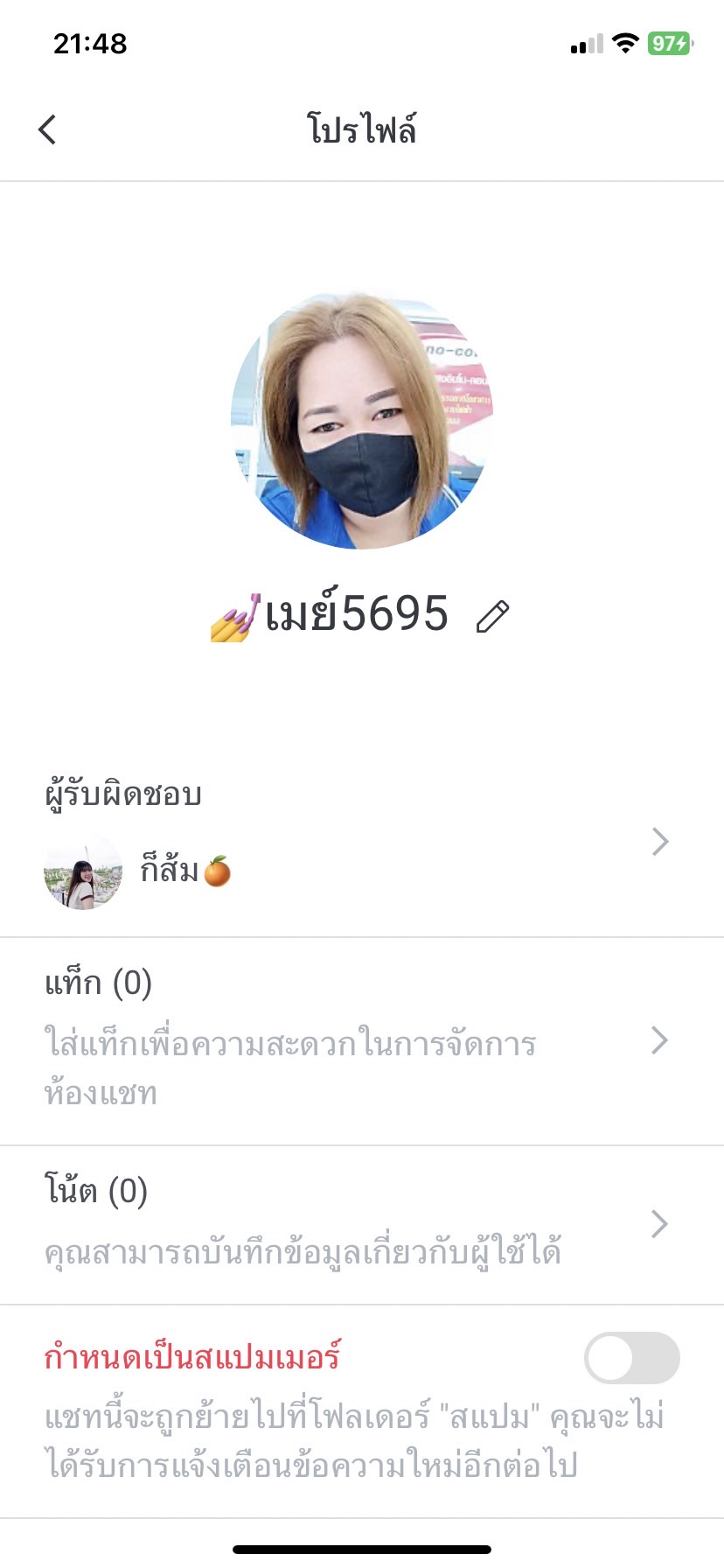Open the โน้ต (0) row
This screenshot has width=724, height=1568.
click(362, 1225)
